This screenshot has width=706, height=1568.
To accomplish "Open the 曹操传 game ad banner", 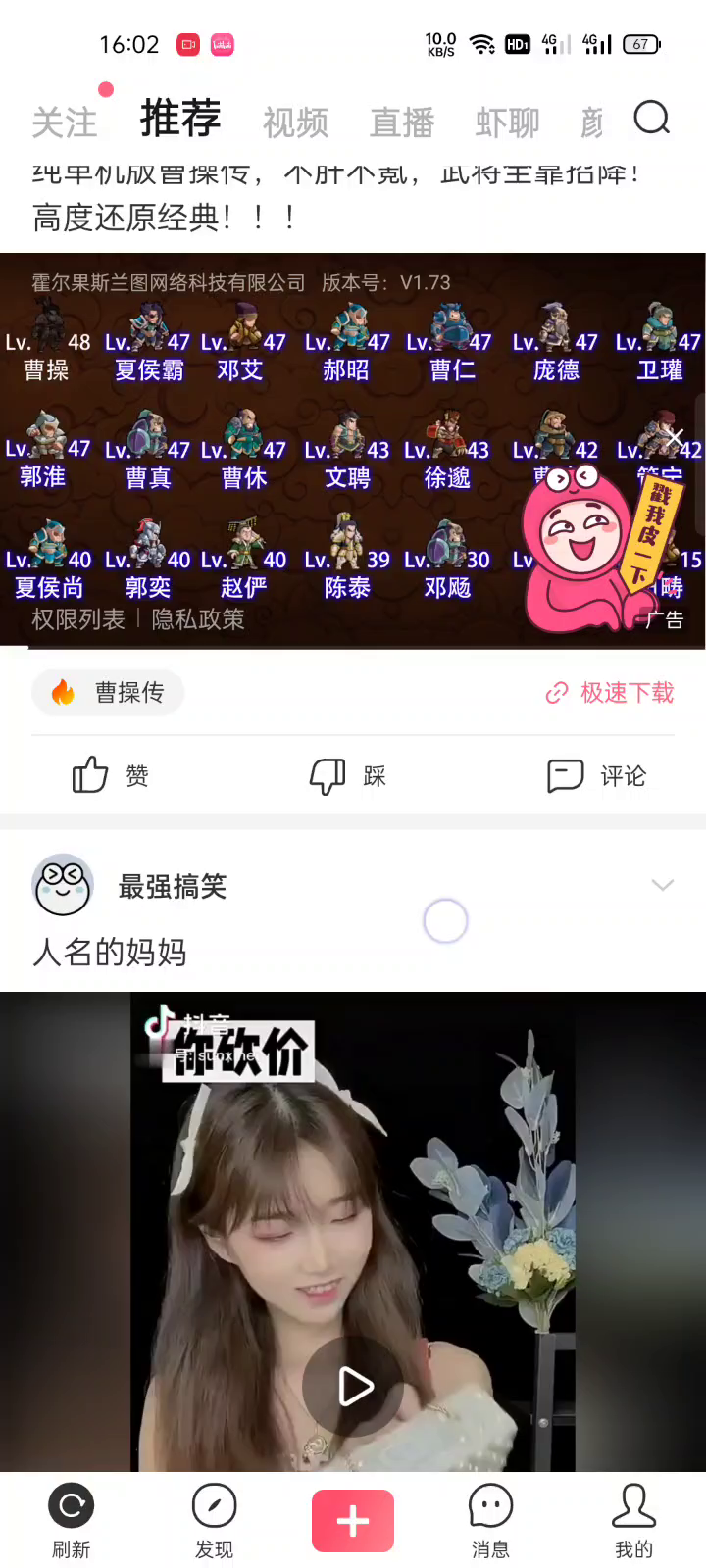I will tap(353, 450).
